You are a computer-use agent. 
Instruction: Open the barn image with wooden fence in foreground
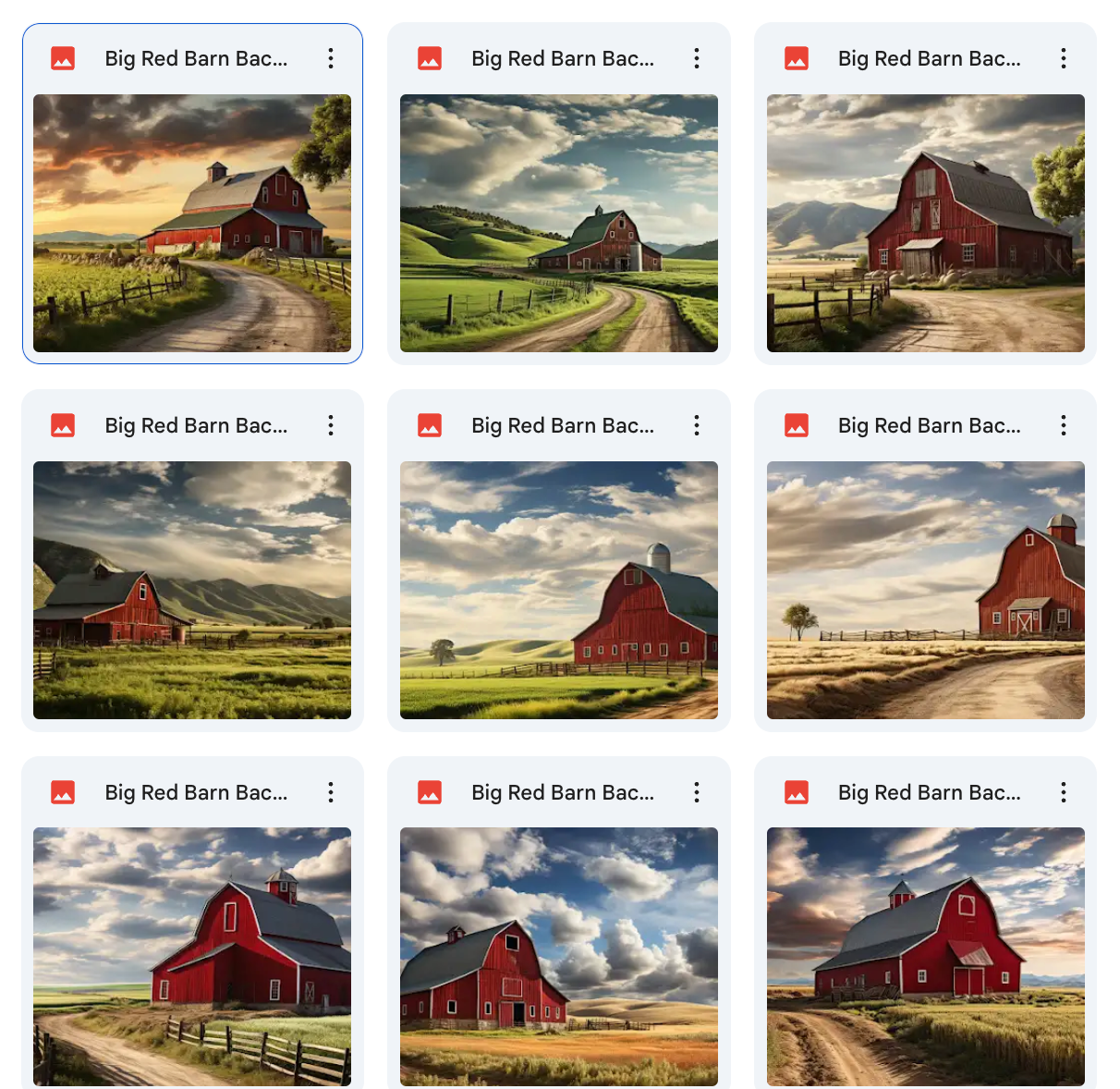(x=192, y=956)
